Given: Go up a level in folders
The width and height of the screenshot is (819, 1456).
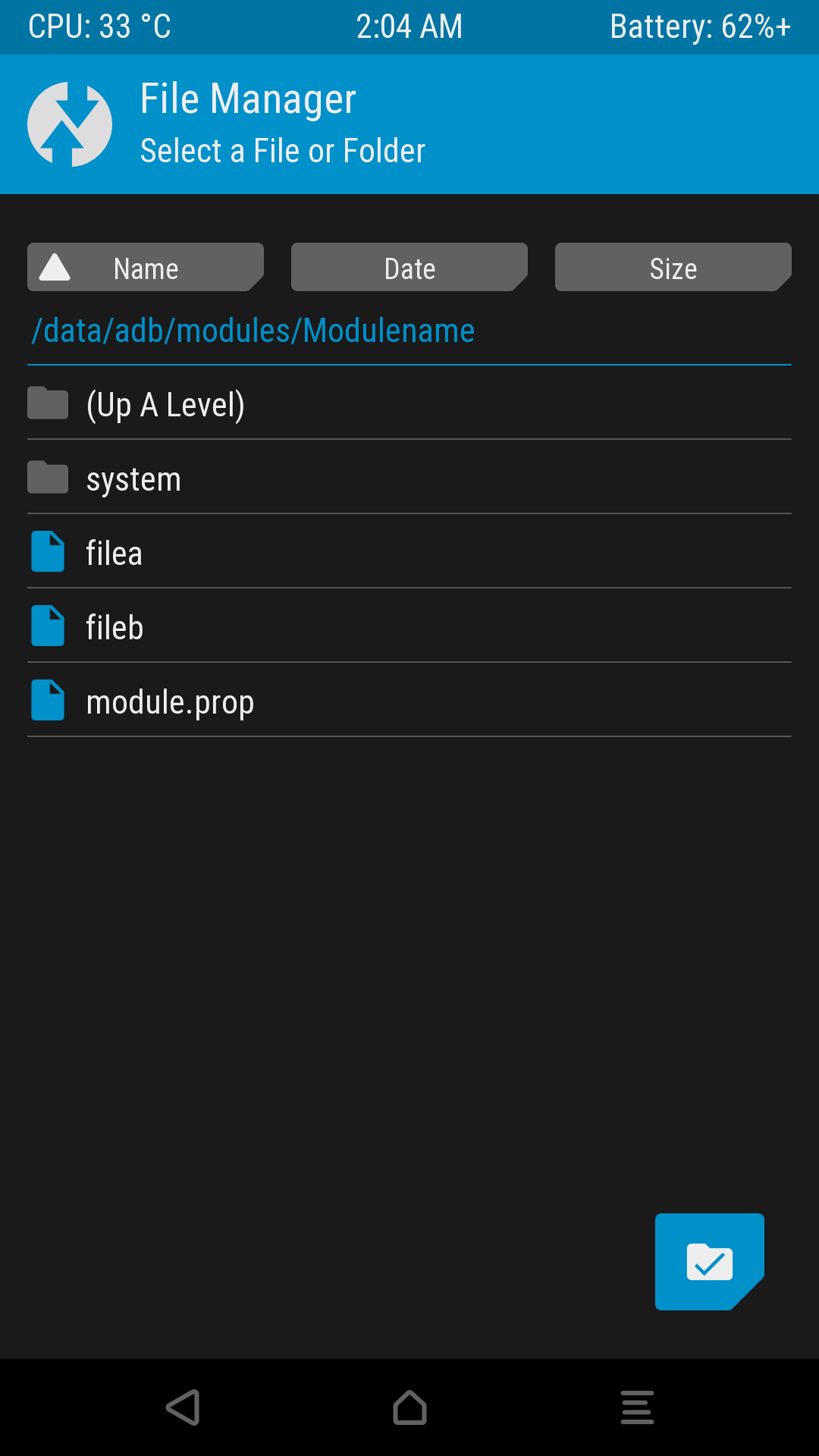Looking at the screenshot, I should (165, 404).
